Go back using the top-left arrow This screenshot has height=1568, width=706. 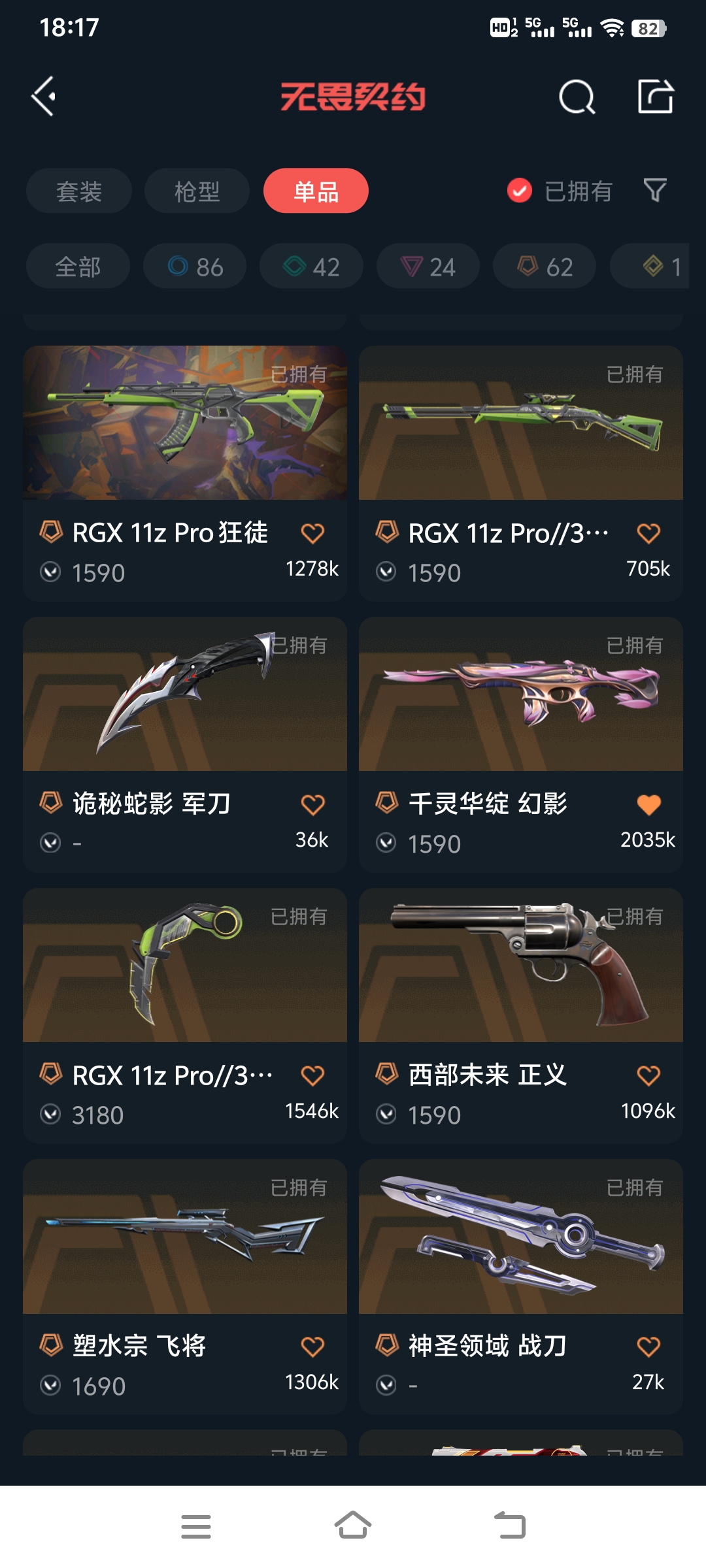point(44,97)
